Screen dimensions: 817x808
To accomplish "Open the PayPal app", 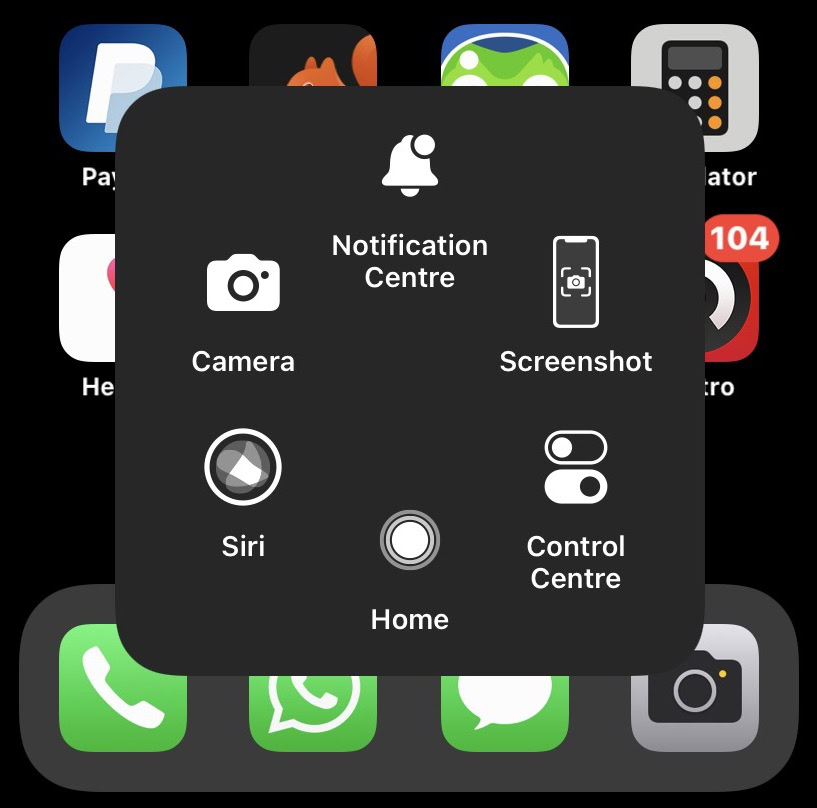I will click(123, 88).
